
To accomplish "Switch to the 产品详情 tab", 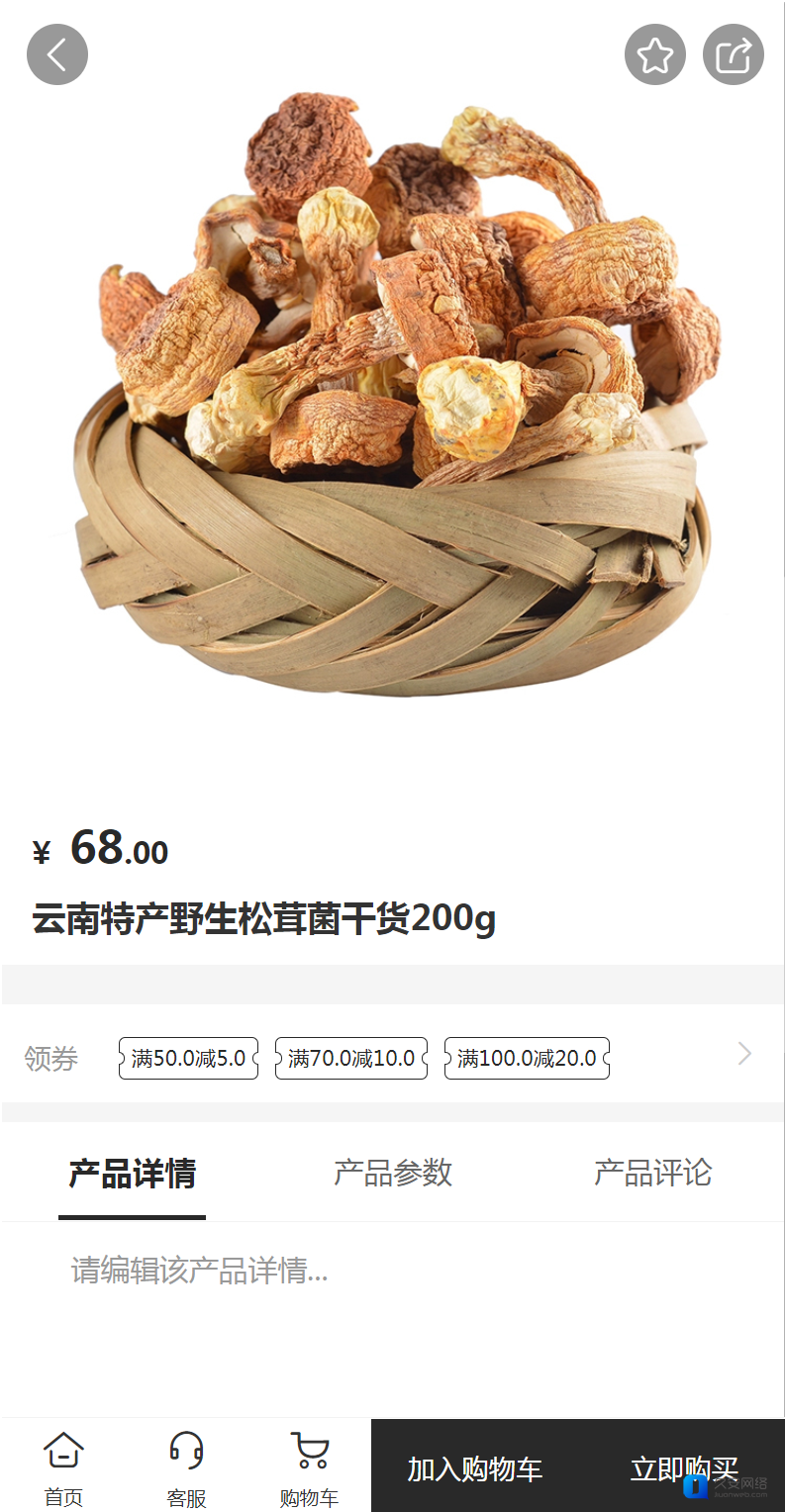I will pyautogui.click(x=132, y=1174).
